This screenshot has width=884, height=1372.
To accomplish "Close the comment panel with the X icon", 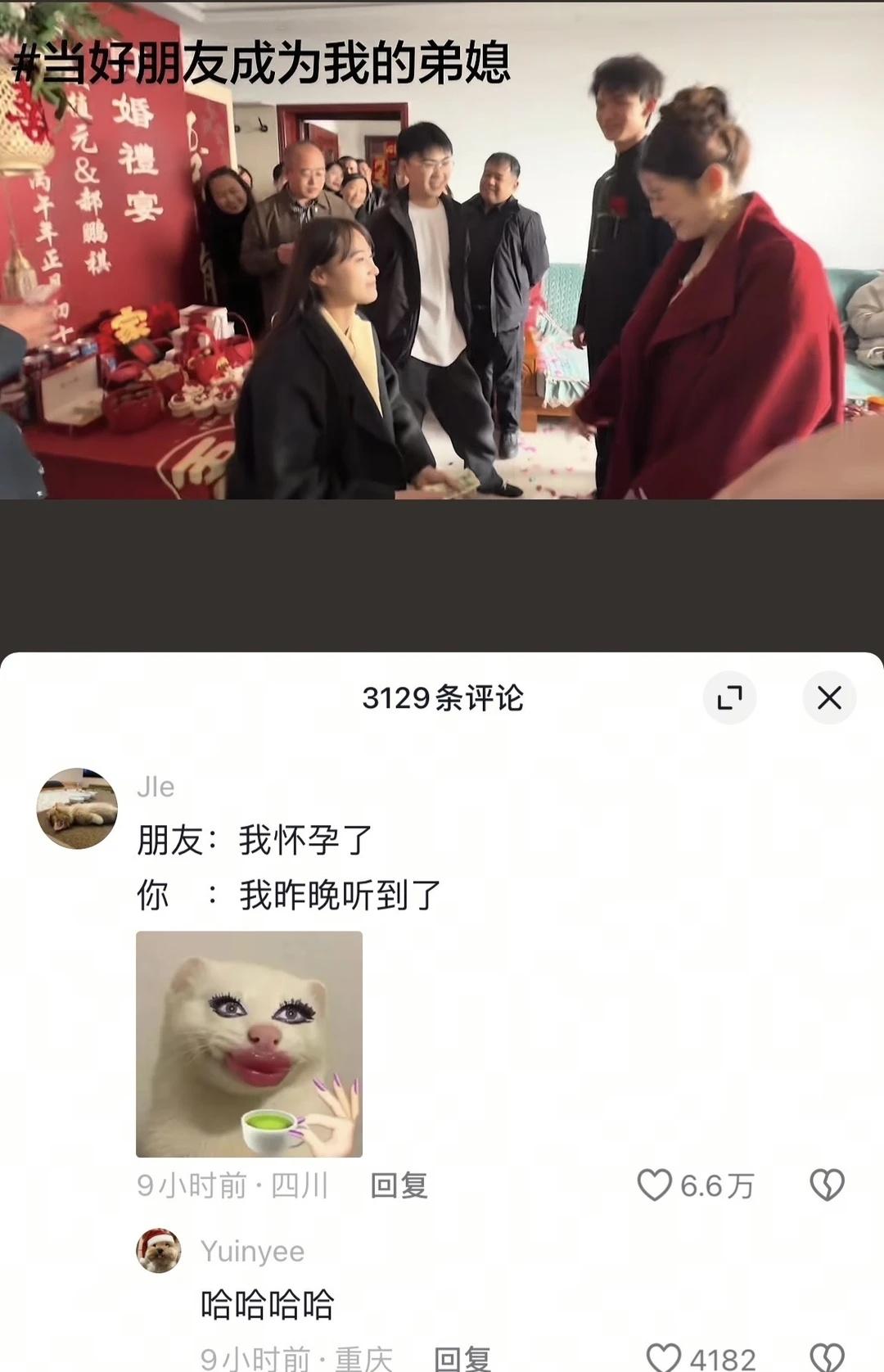I will (x=831, y=697).
